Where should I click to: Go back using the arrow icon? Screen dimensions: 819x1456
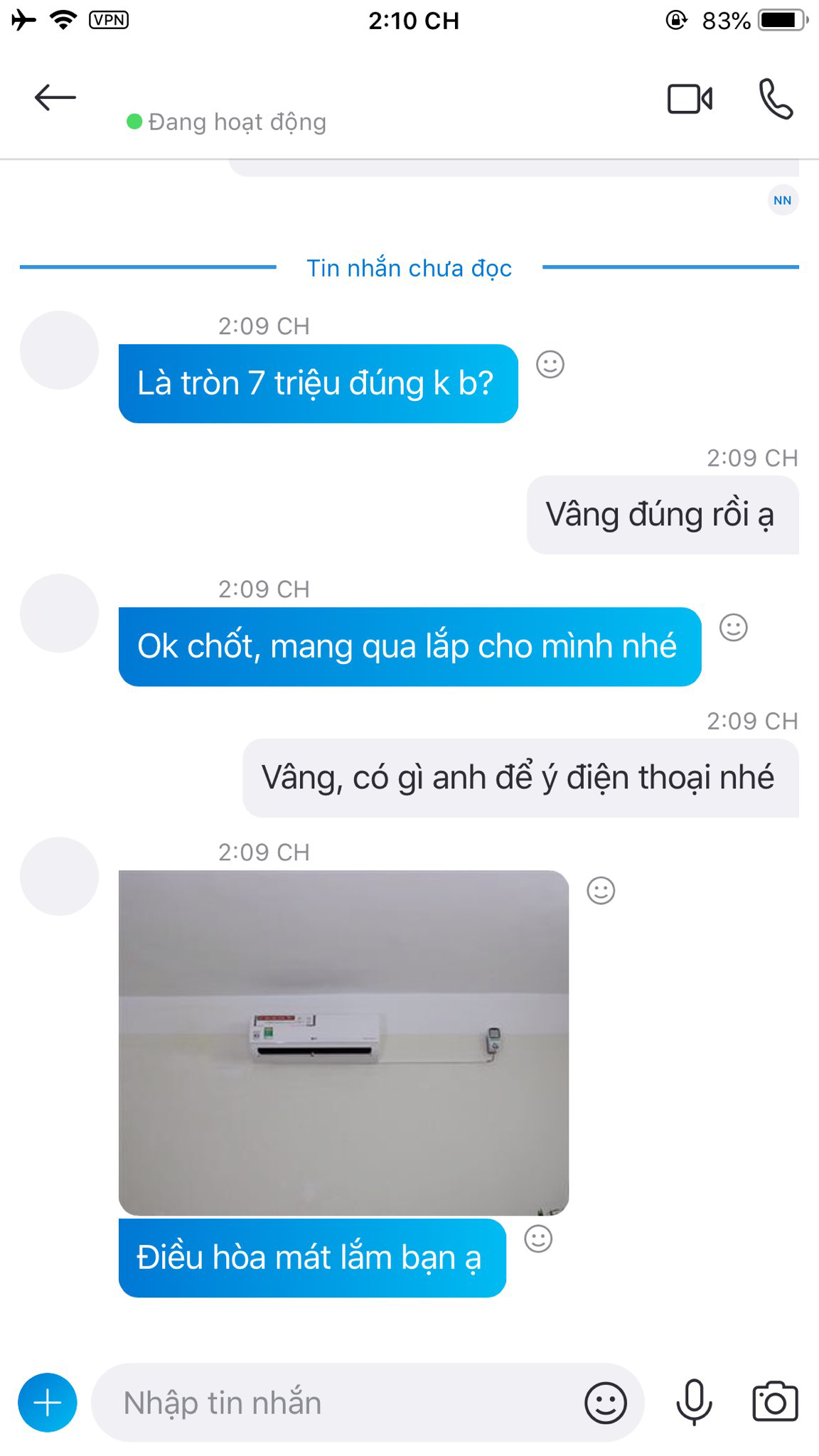(x=54, y=96)
